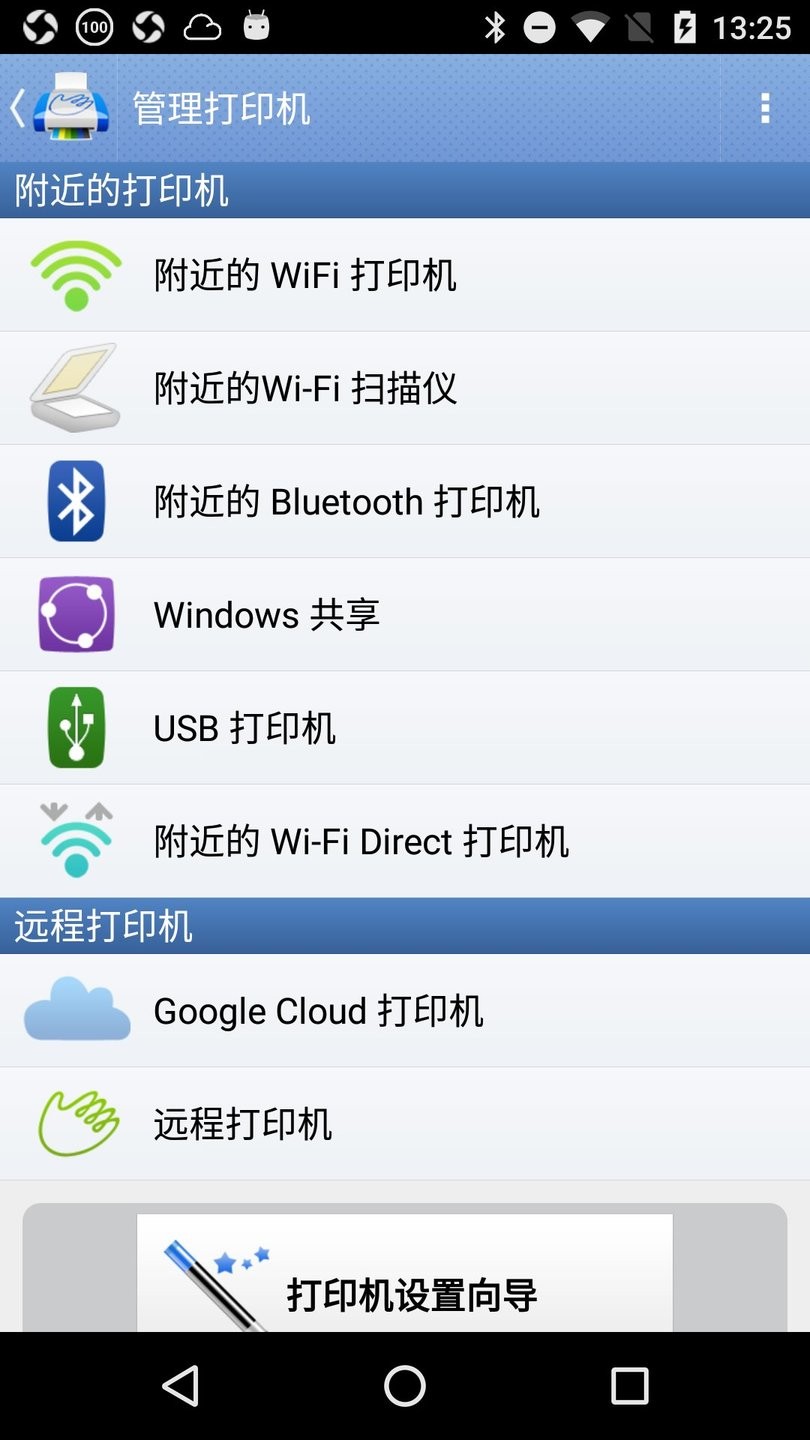The image size is (810, 1440).
Task: Open Windows 共享
Action: point(405,614)
